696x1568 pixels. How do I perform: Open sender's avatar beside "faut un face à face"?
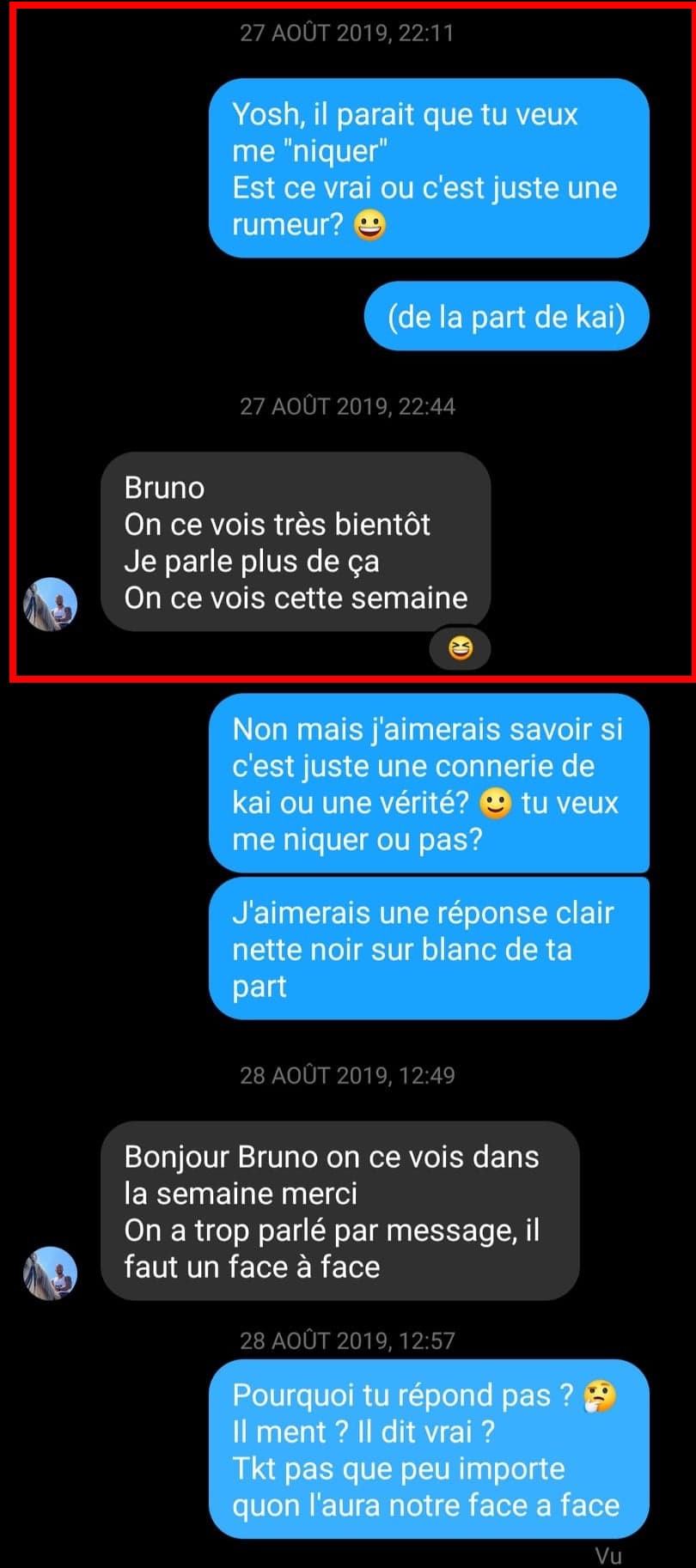click(x=50, y=1273)
